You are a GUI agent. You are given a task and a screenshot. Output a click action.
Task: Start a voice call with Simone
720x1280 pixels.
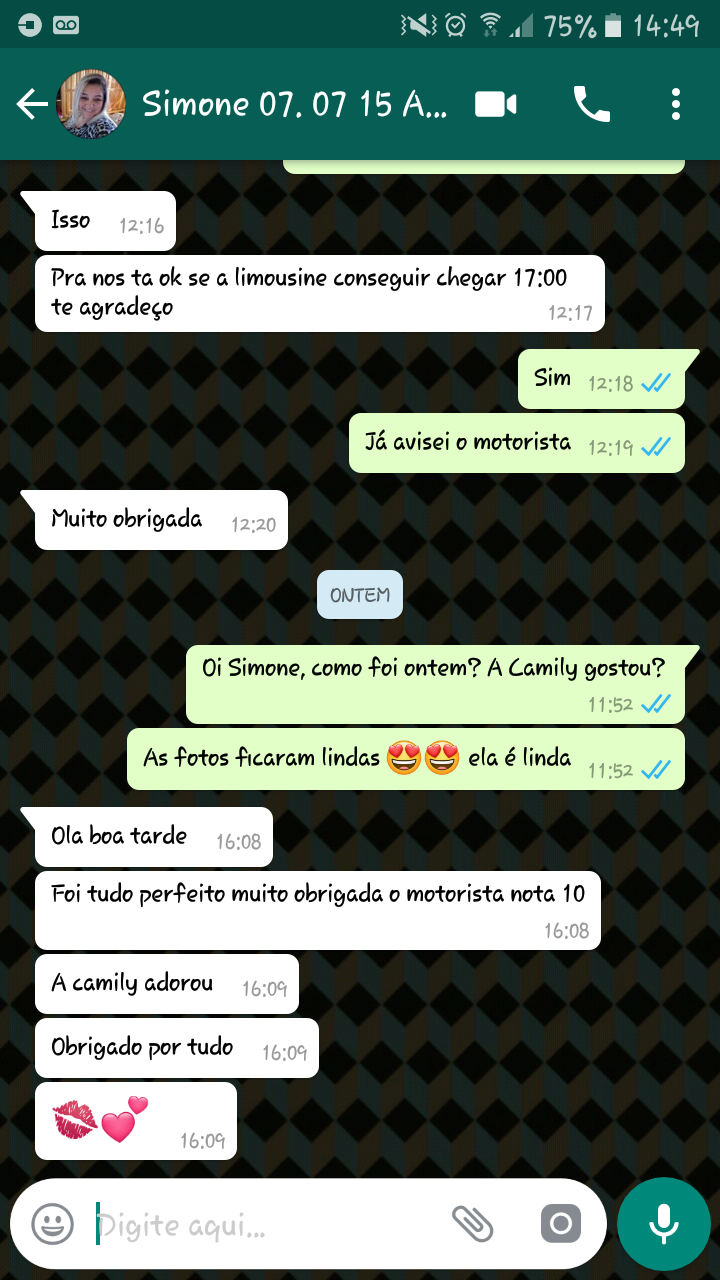pyautogui.click(x=591, y=104)
